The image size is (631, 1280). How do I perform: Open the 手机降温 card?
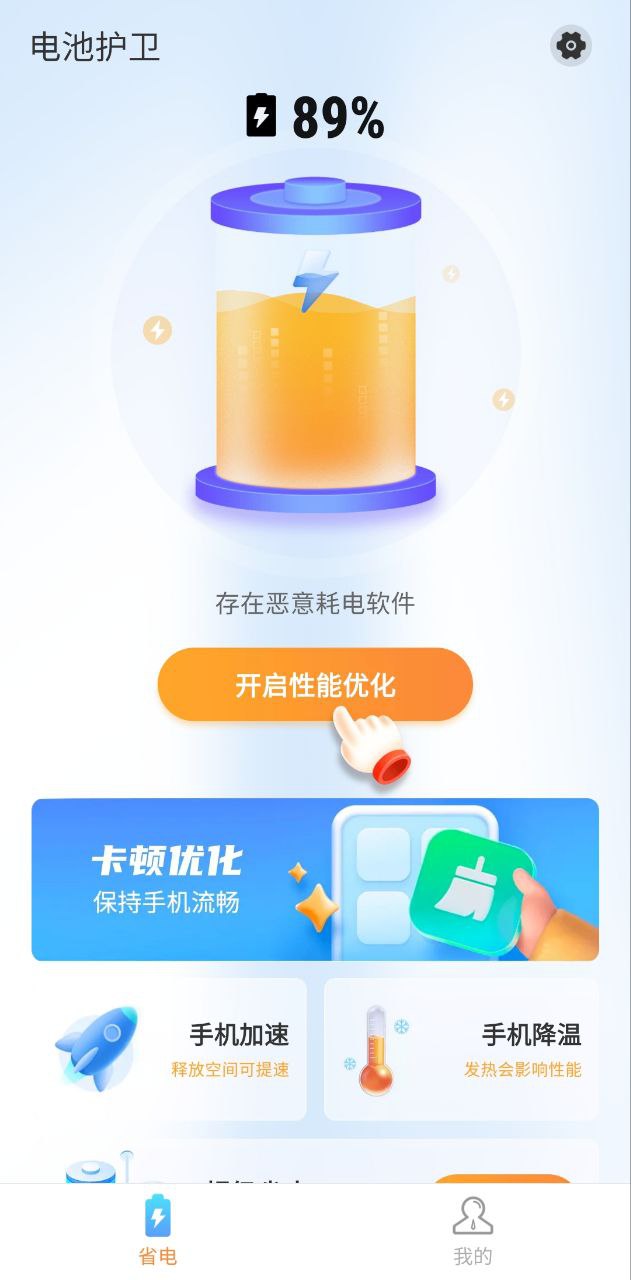[x=461, y=1049]
